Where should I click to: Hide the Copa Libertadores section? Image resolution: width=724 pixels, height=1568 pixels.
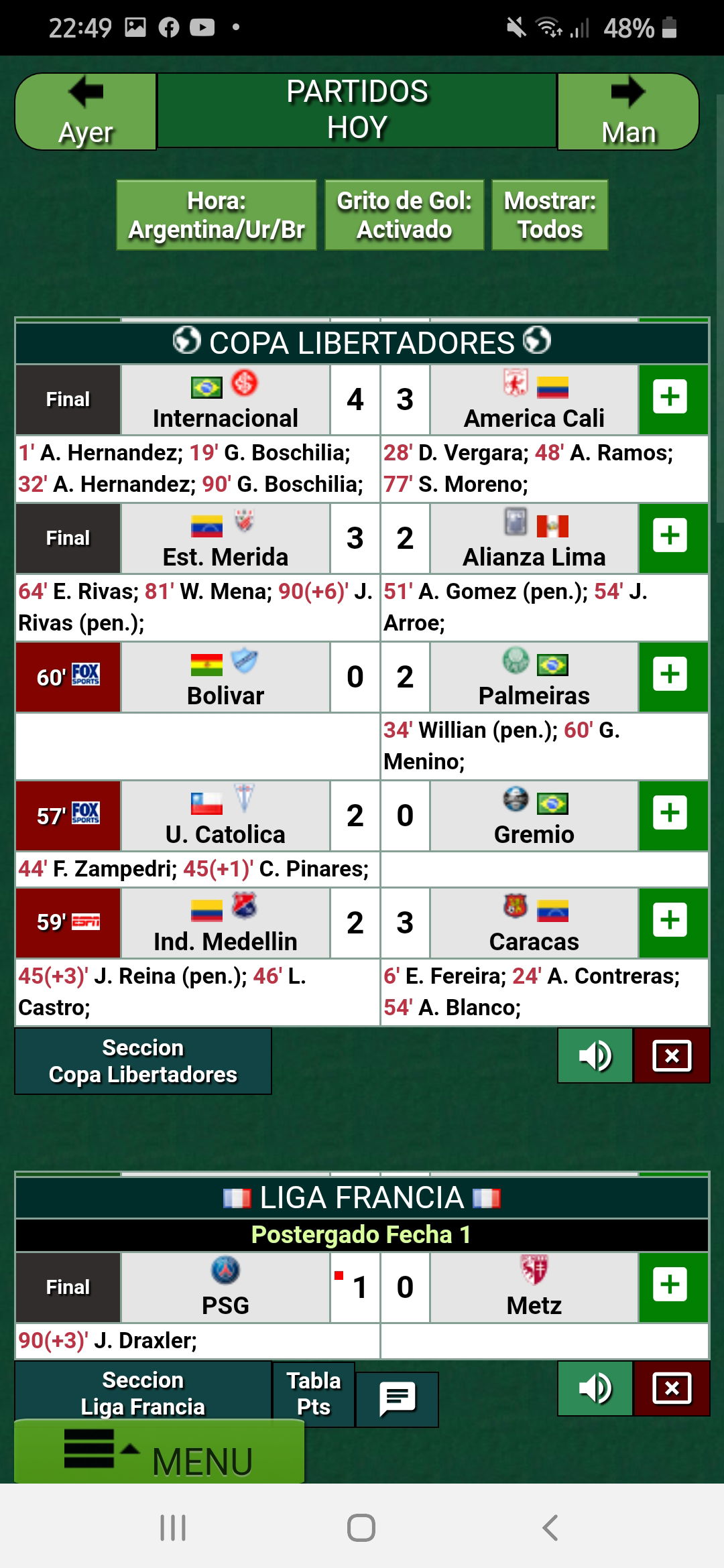(672, 1056)
